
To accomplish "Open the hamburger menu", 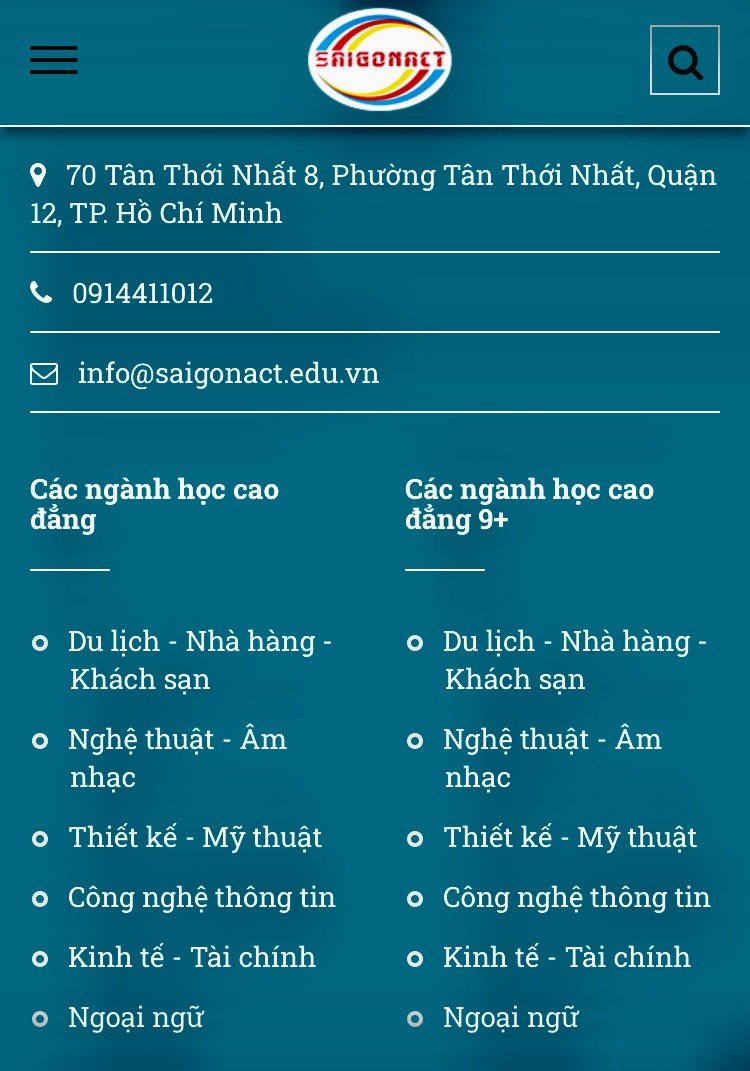I will point(54,60).
